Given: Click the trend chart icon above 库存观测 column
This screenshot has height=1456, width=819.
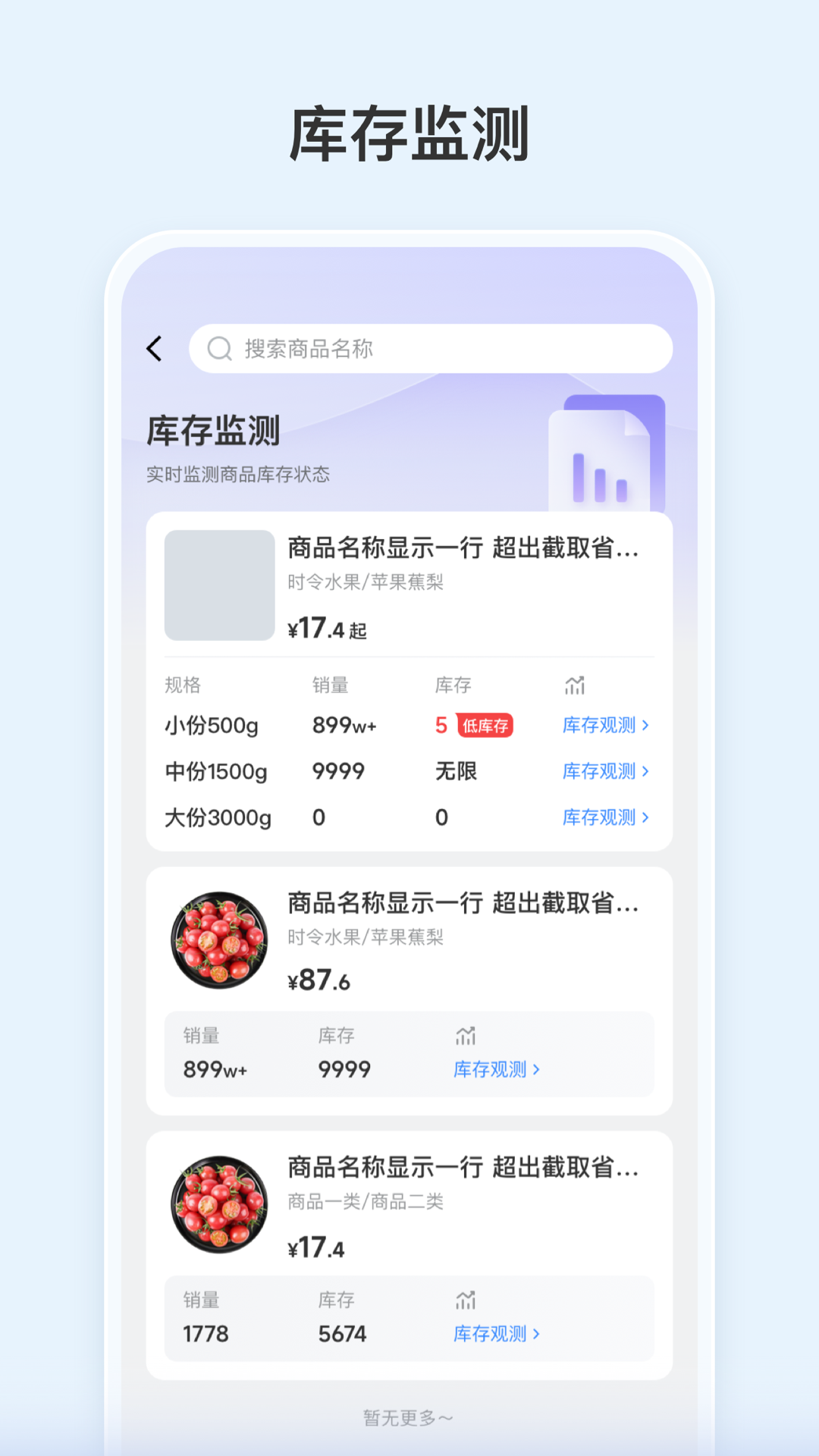Looking at the screenshot, I should pos(576,685).
